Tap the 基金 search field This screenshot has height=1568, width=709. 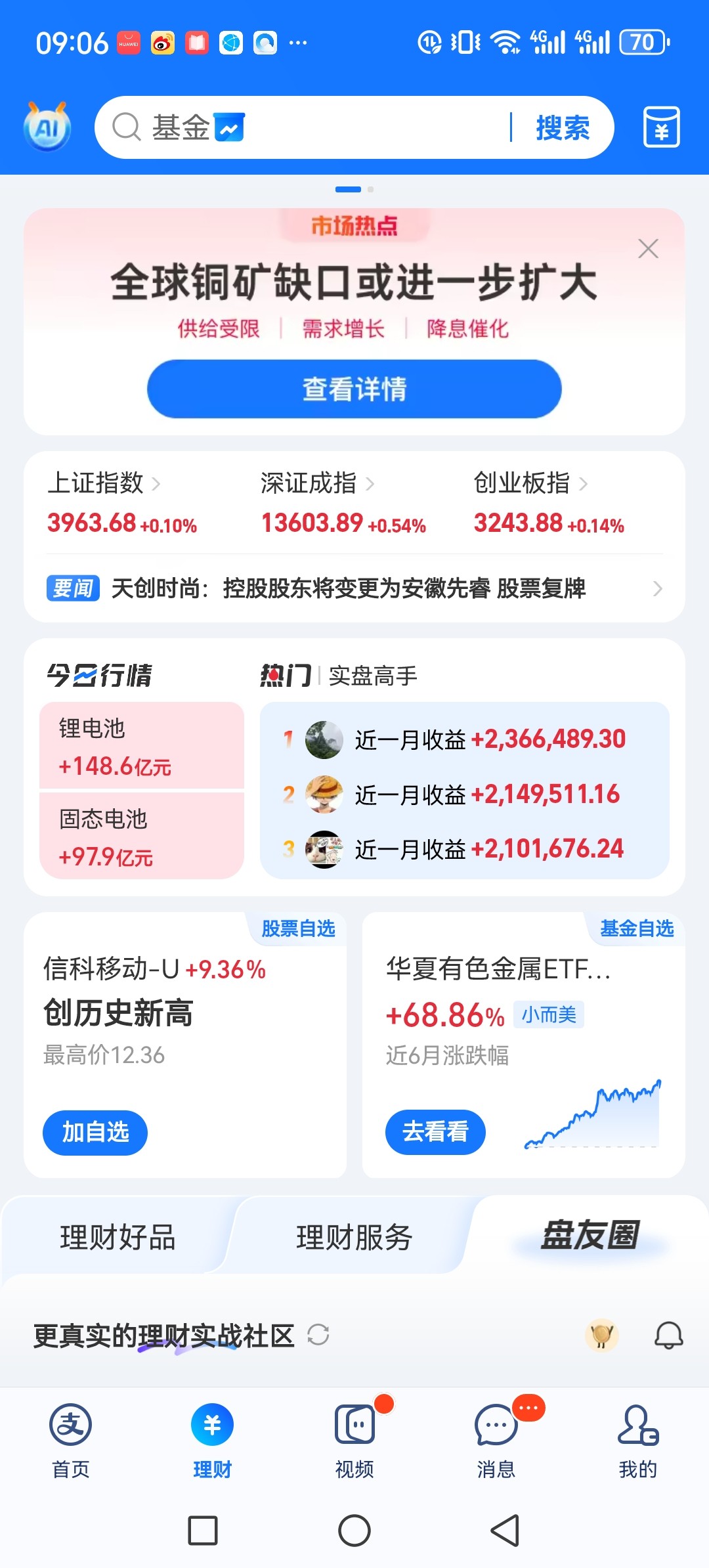[x=302, y=127]
